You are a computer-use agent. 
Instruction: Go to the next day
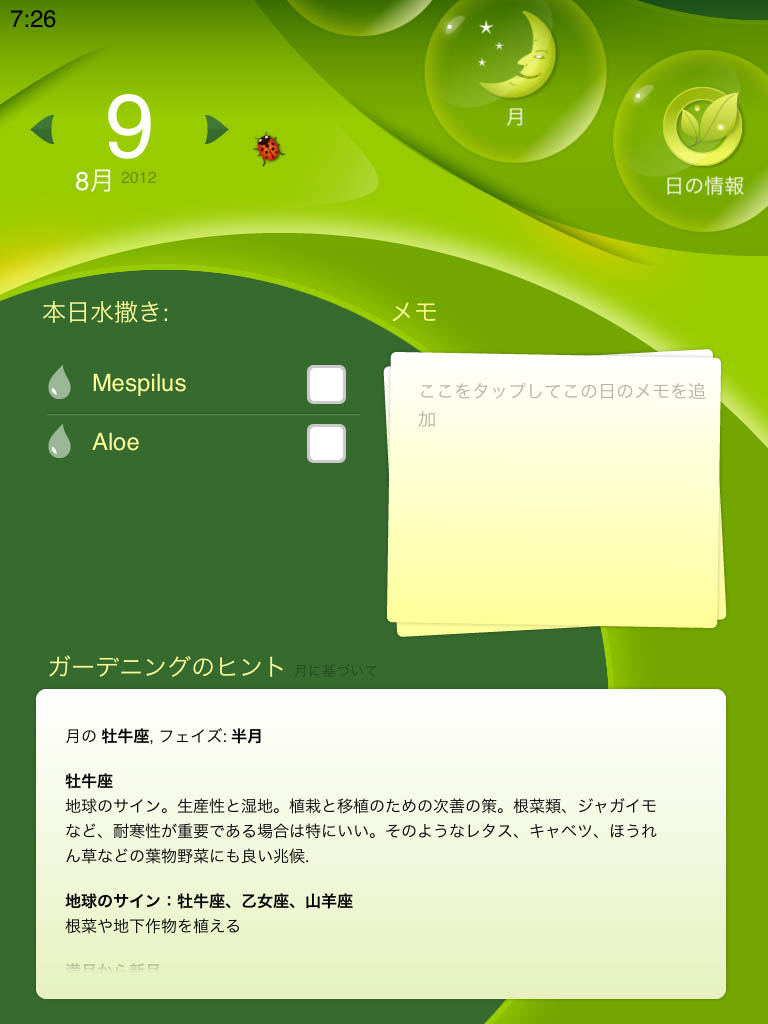[217, 129]
